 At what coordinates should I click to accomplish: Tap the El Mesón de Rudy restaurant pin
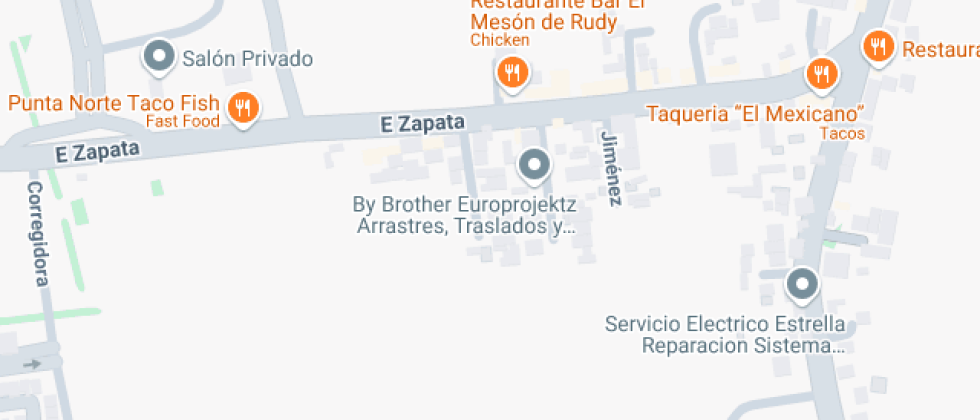[512, 72]
